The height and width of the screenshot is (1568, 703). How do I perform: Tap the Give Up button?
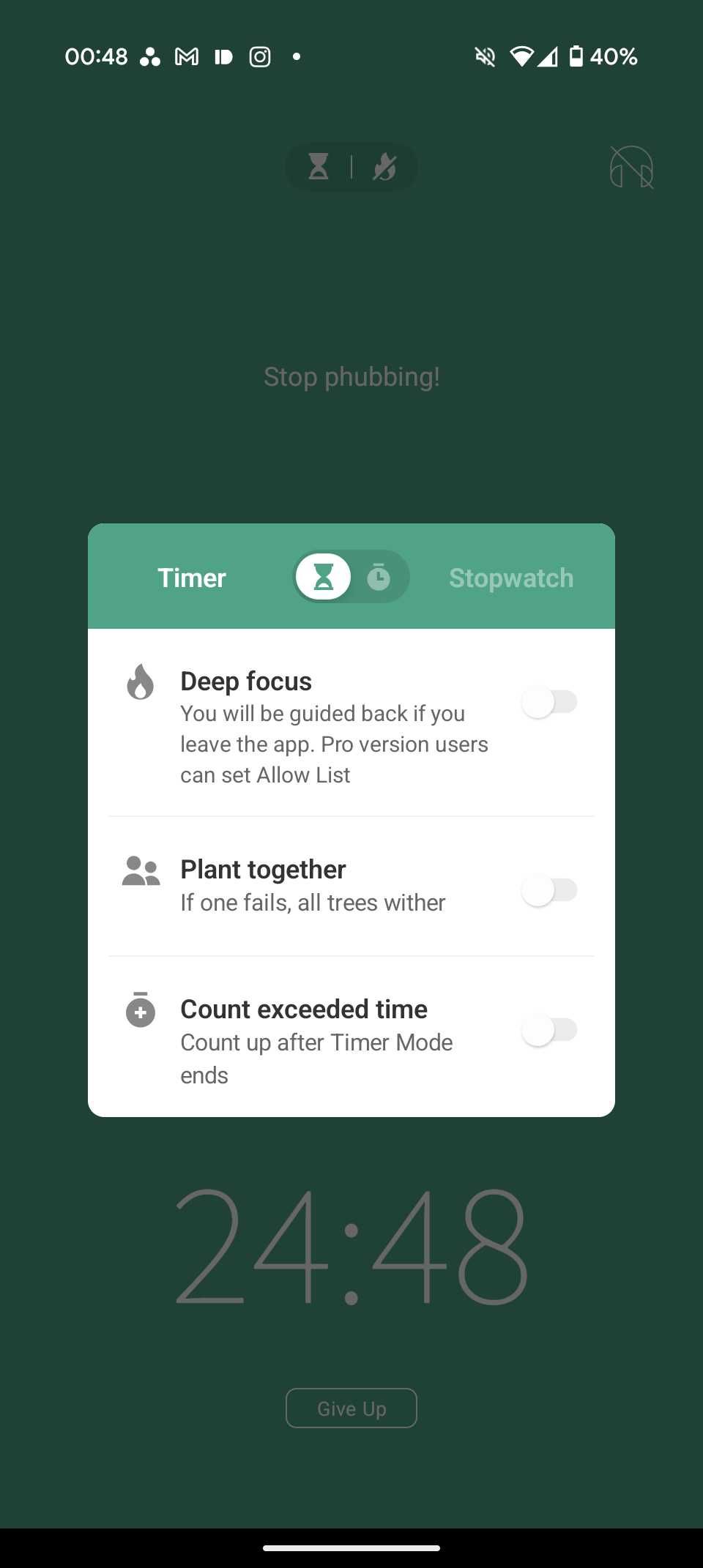point(351,1408)
